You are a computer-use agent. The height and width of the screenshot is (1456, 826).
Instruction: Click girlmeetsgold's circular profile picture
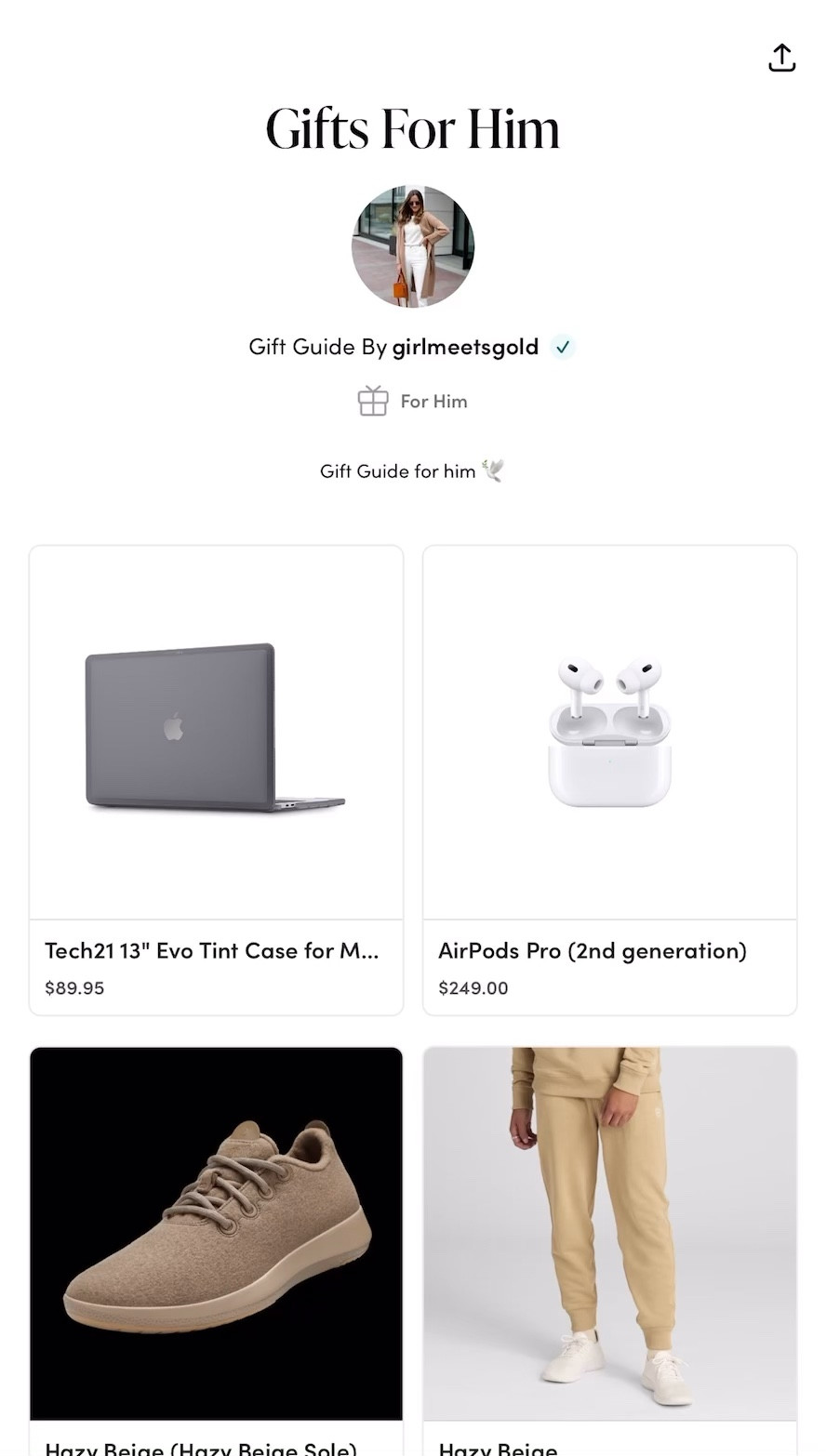coord(412,245)
